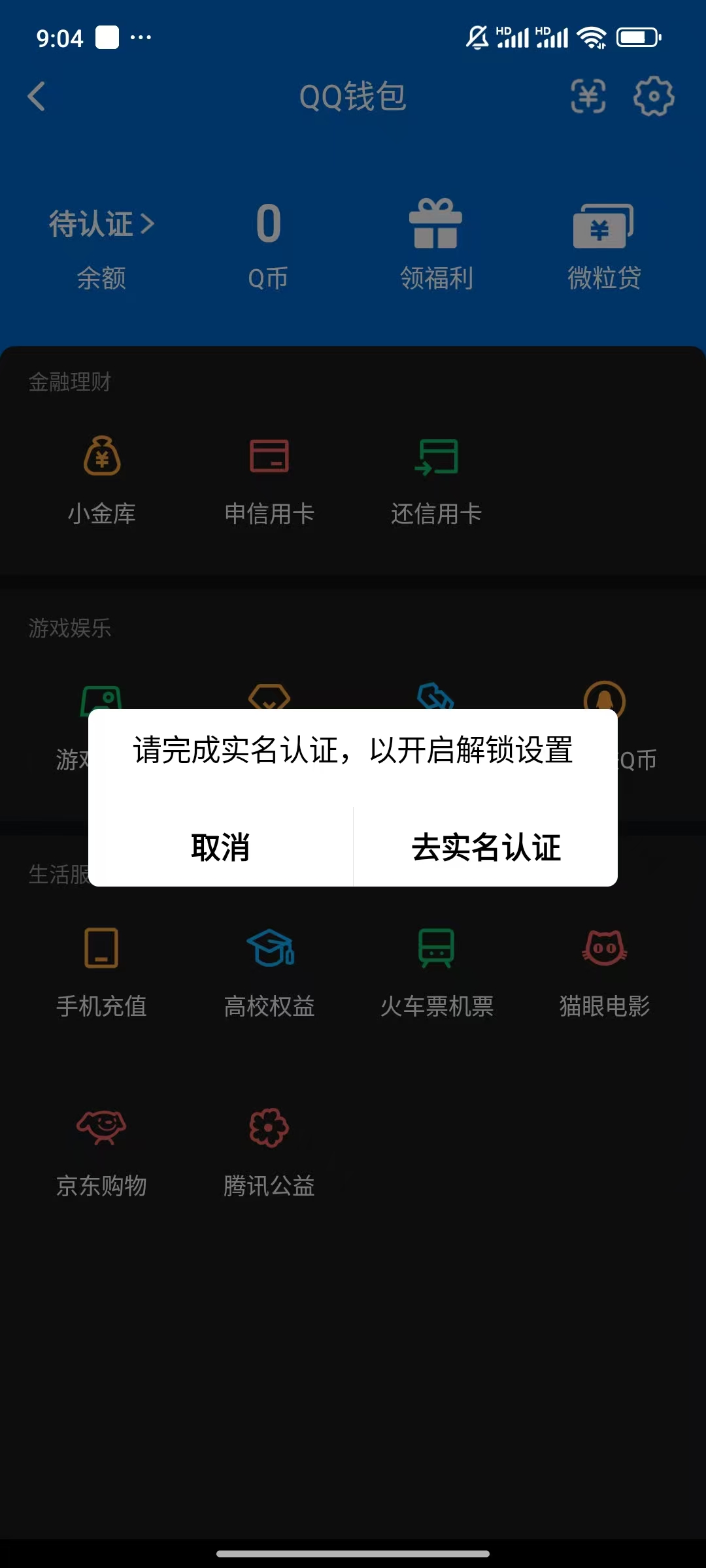Open the wallet settings gear
The image size is (706, 1568).
click(x=653, y=97)
